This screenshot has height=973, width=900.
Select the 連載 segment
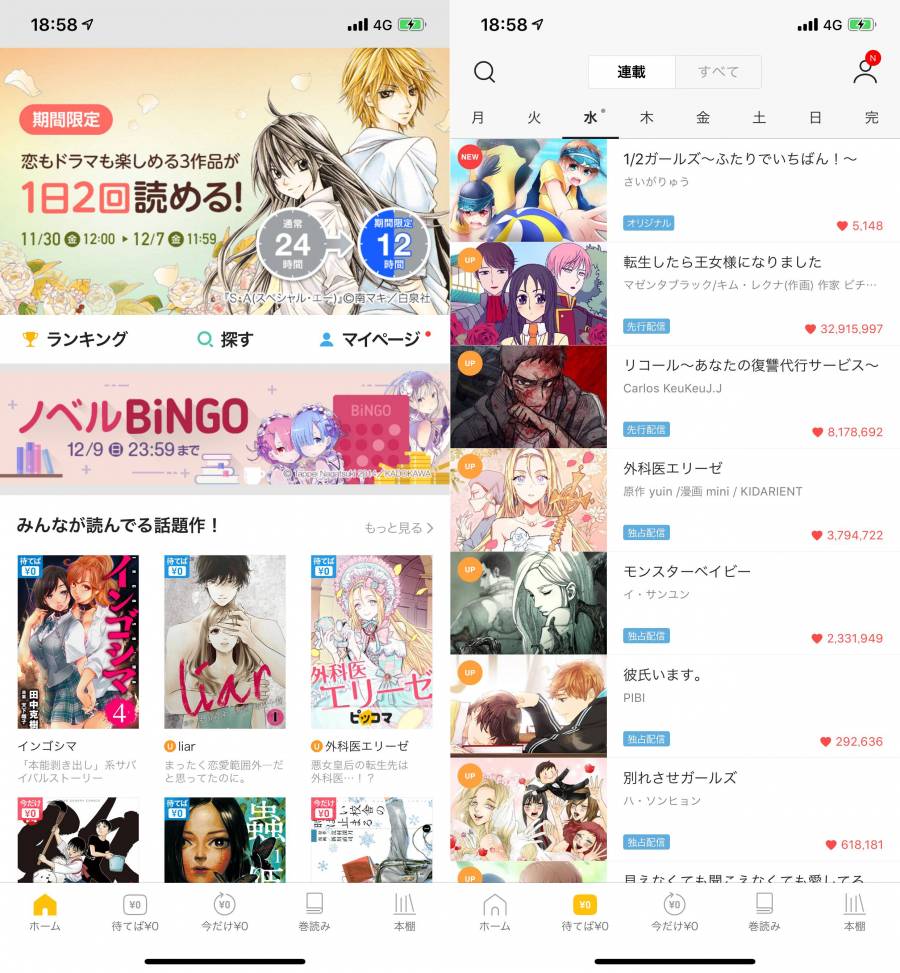[x=631, y=72]
